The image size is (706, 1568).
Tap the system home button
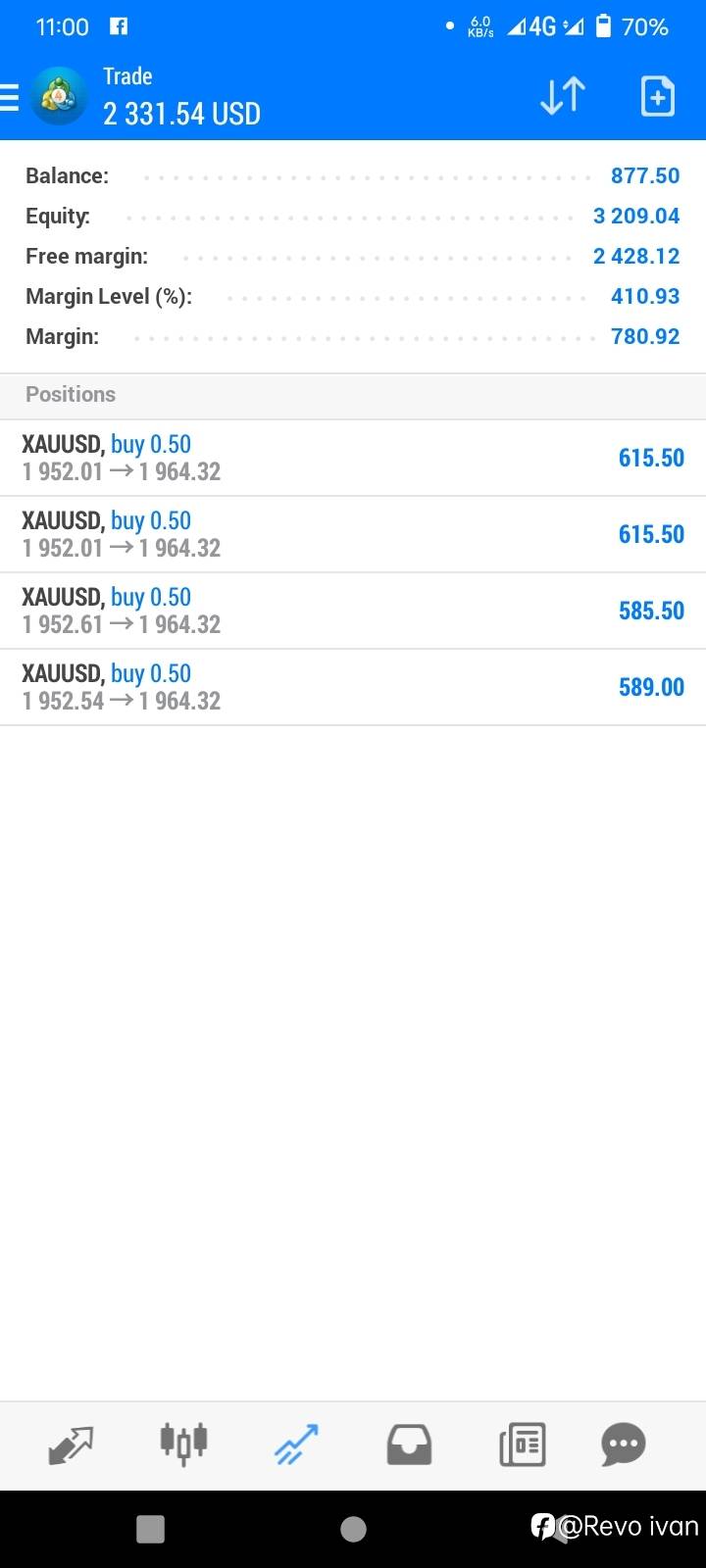point(353,1529)
